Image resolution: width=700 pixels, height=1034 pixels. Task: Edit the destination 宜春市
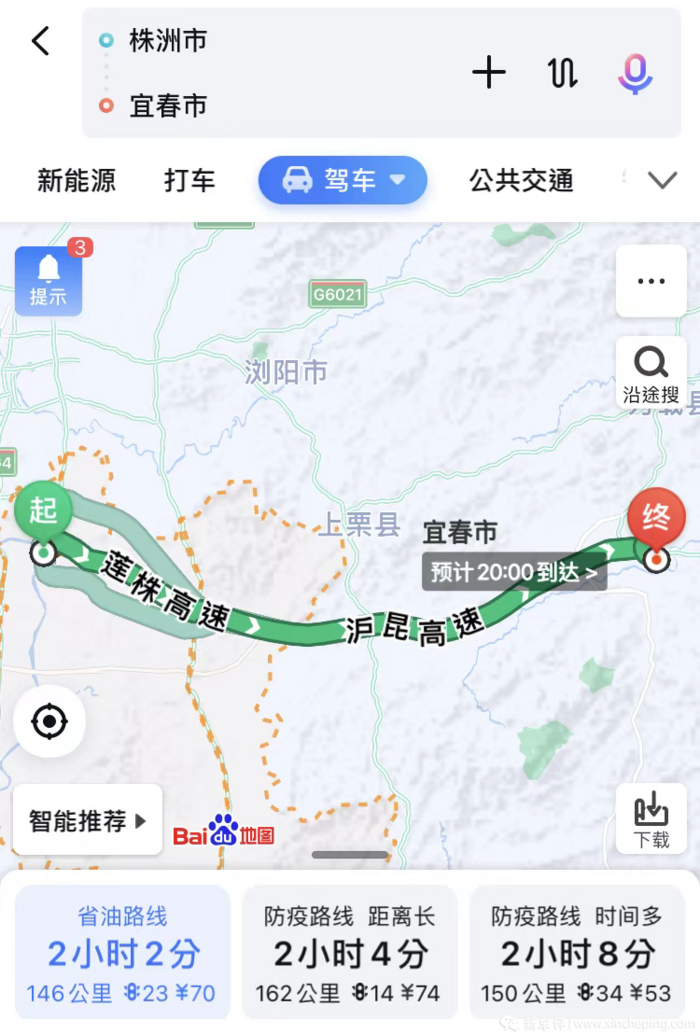(168, 105)
